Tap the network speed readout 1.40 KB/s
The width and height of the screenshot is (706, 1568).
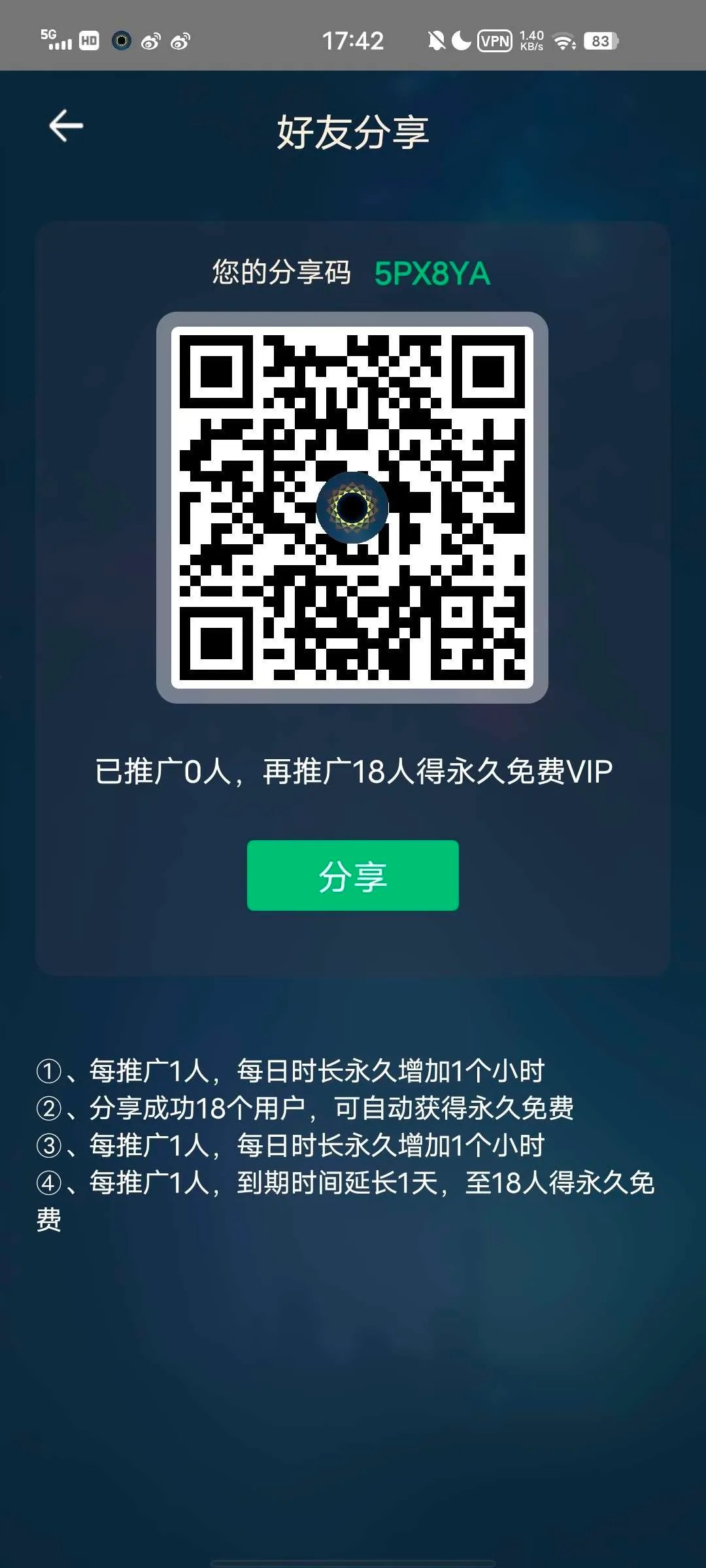click(x=531, y=41)
